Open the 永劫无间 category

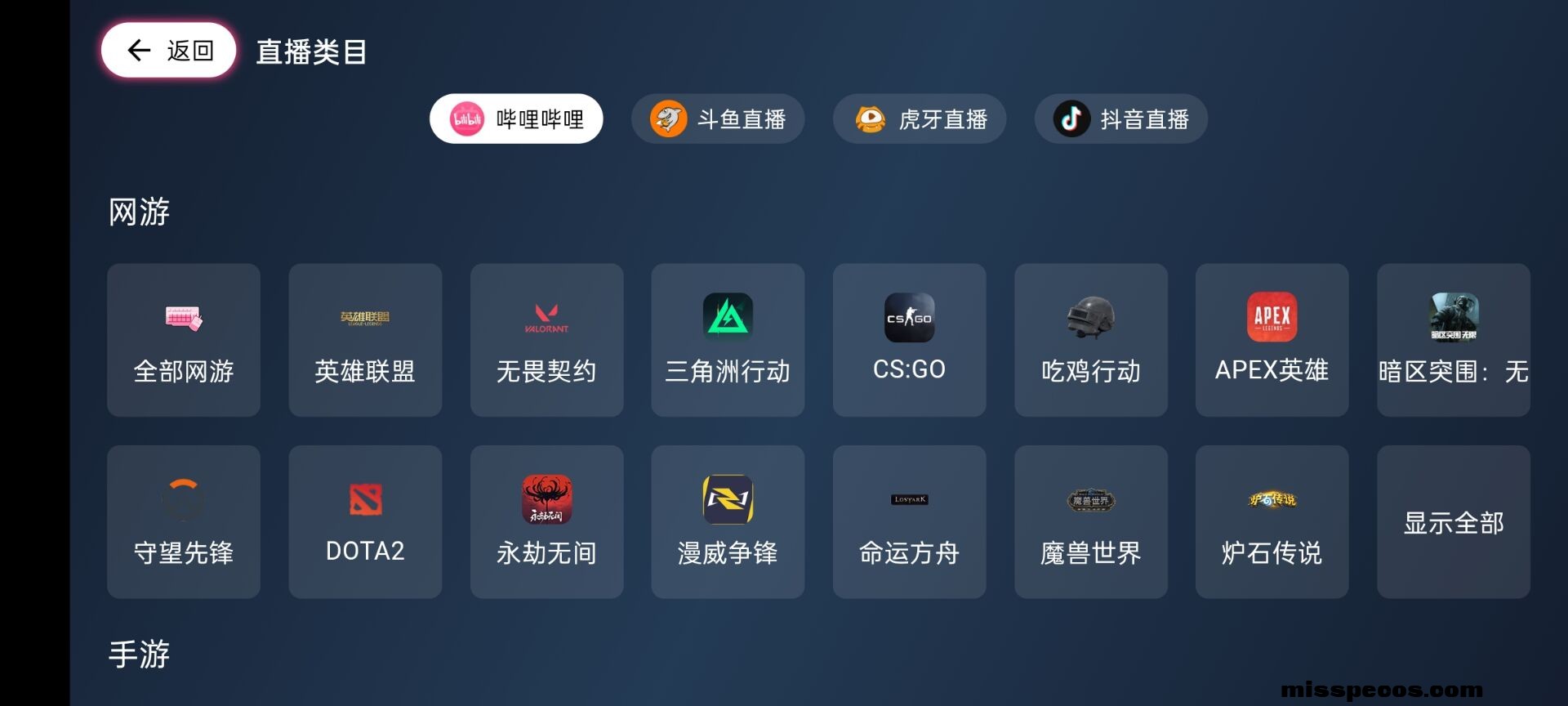(546, 521)
